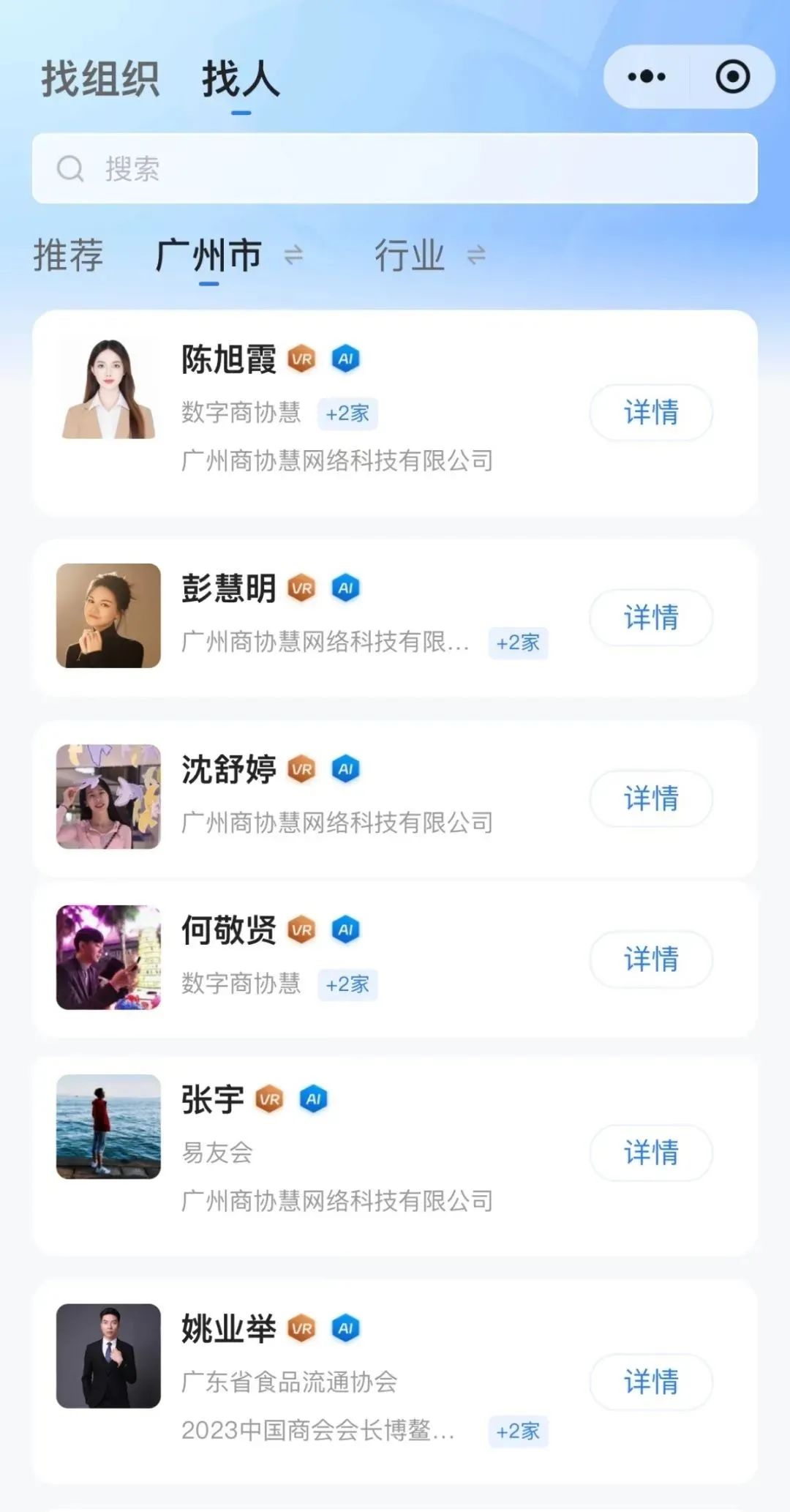This screenshot has height=1512, width=790.
Task: Tap 详情 next to 沈舒婷
Action: 650,798
